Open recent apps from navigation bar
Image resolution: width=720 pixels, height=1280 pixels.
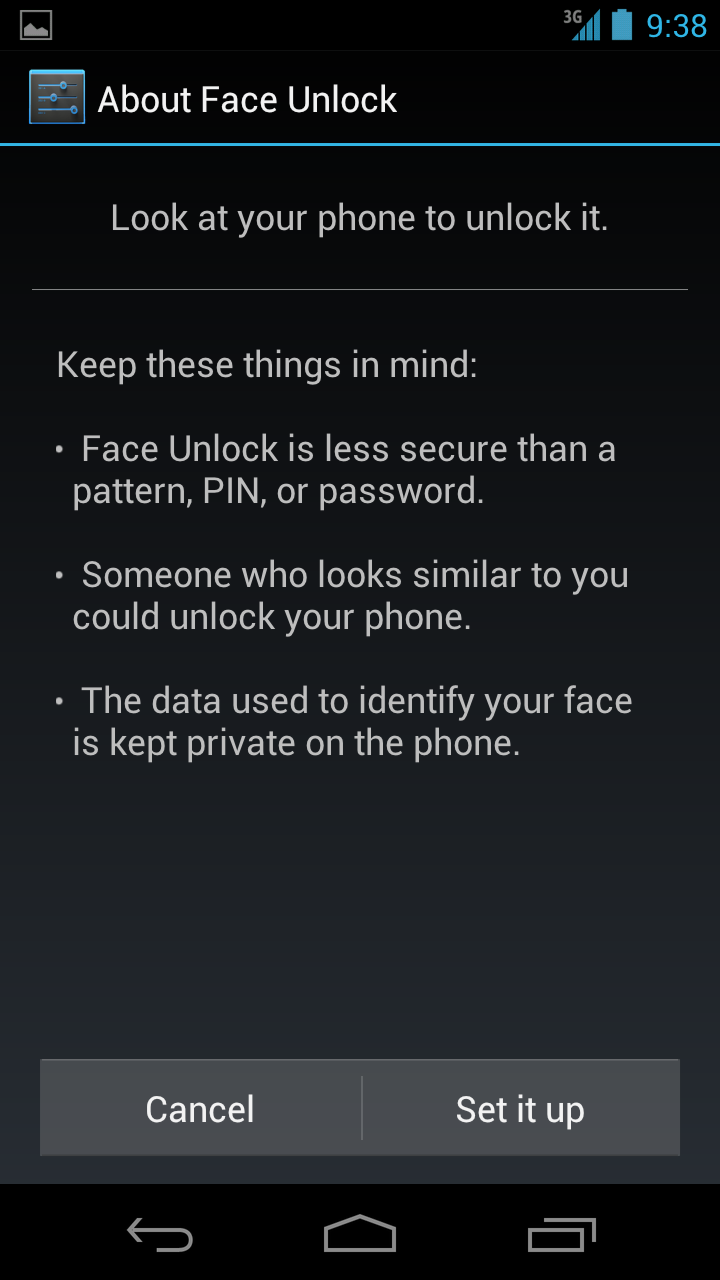point(561,1234)
